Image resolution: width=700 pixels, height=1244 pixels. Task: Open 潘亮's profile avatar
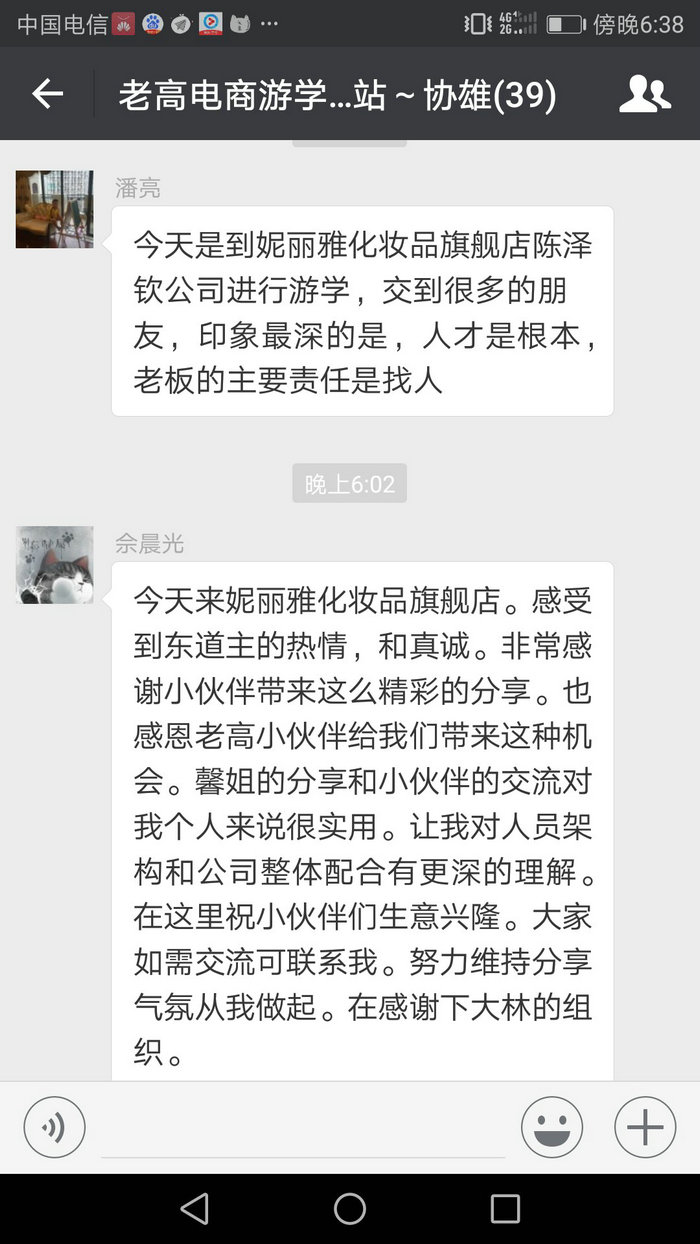[55, 209]
